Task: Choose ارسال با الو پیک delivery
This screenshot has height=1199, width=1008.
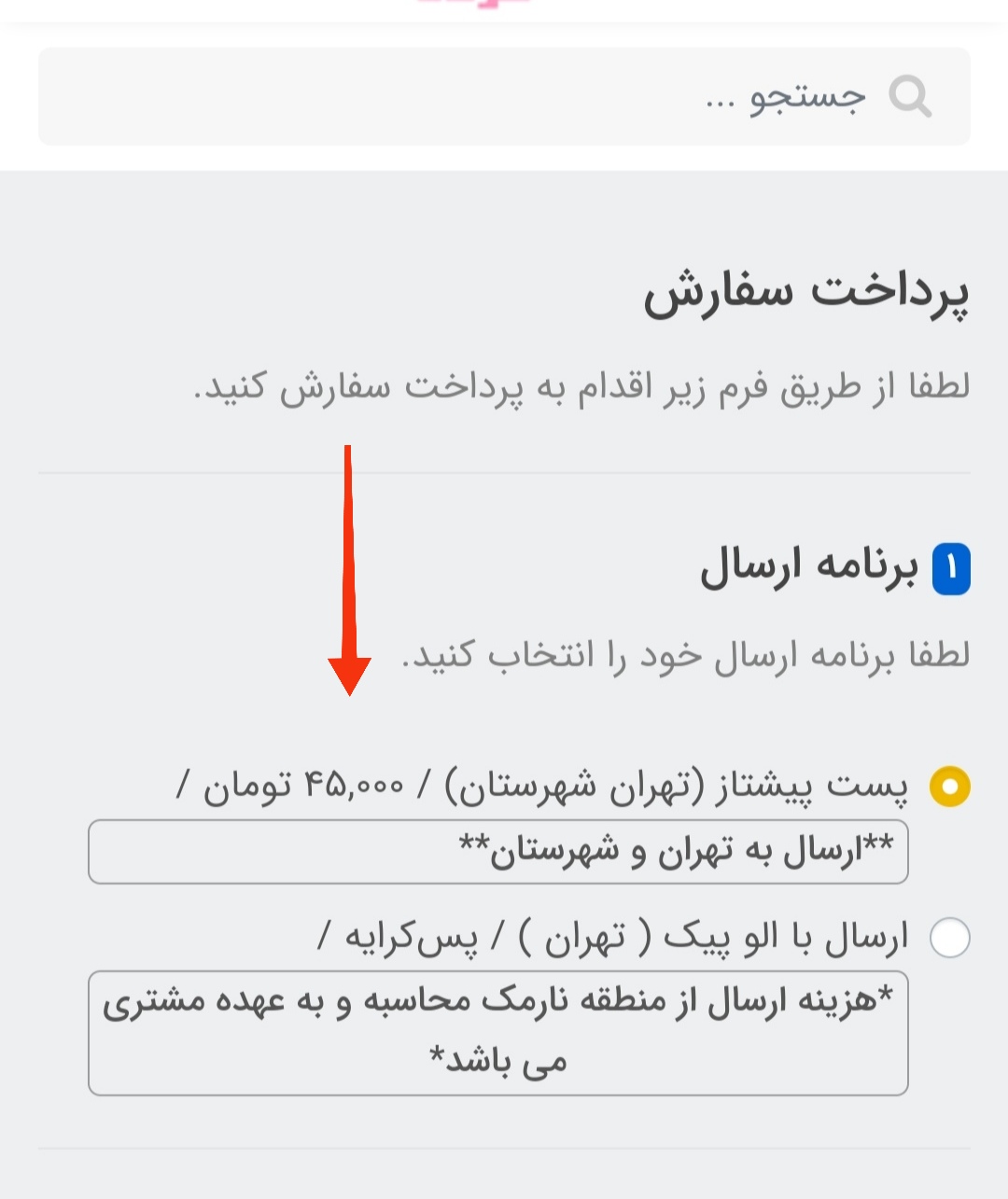Action: point(950,938)
